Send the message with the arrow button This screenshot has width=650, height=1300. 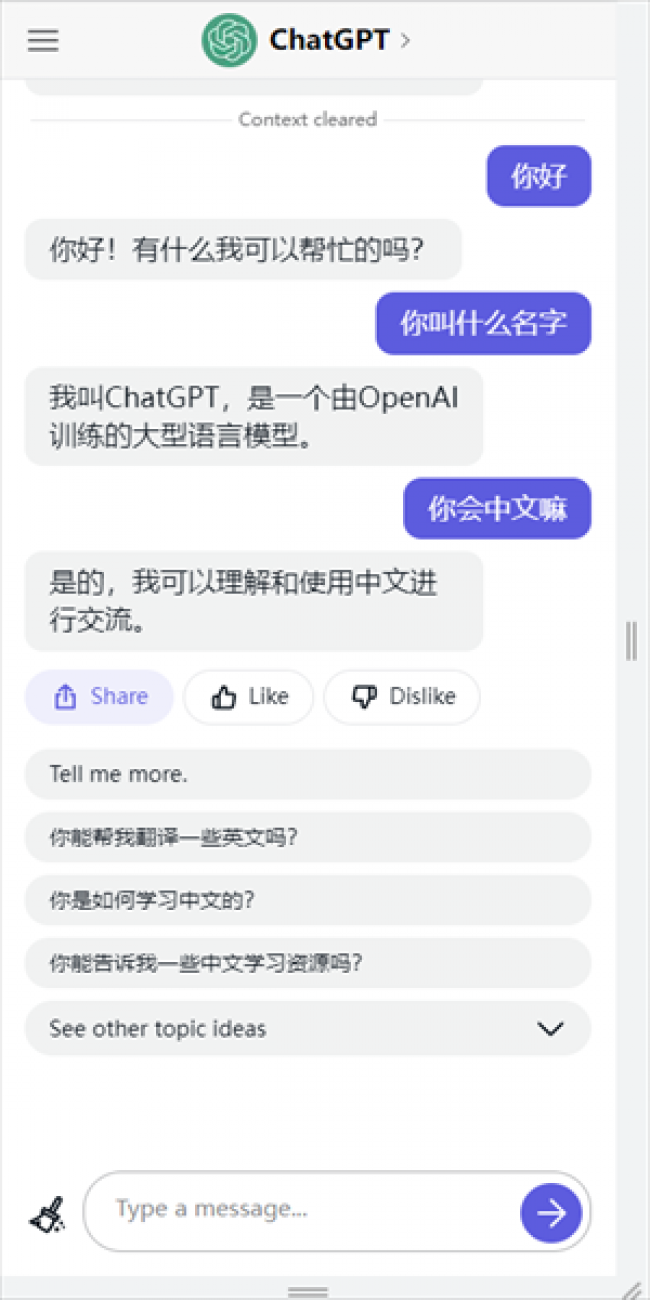550,1213
